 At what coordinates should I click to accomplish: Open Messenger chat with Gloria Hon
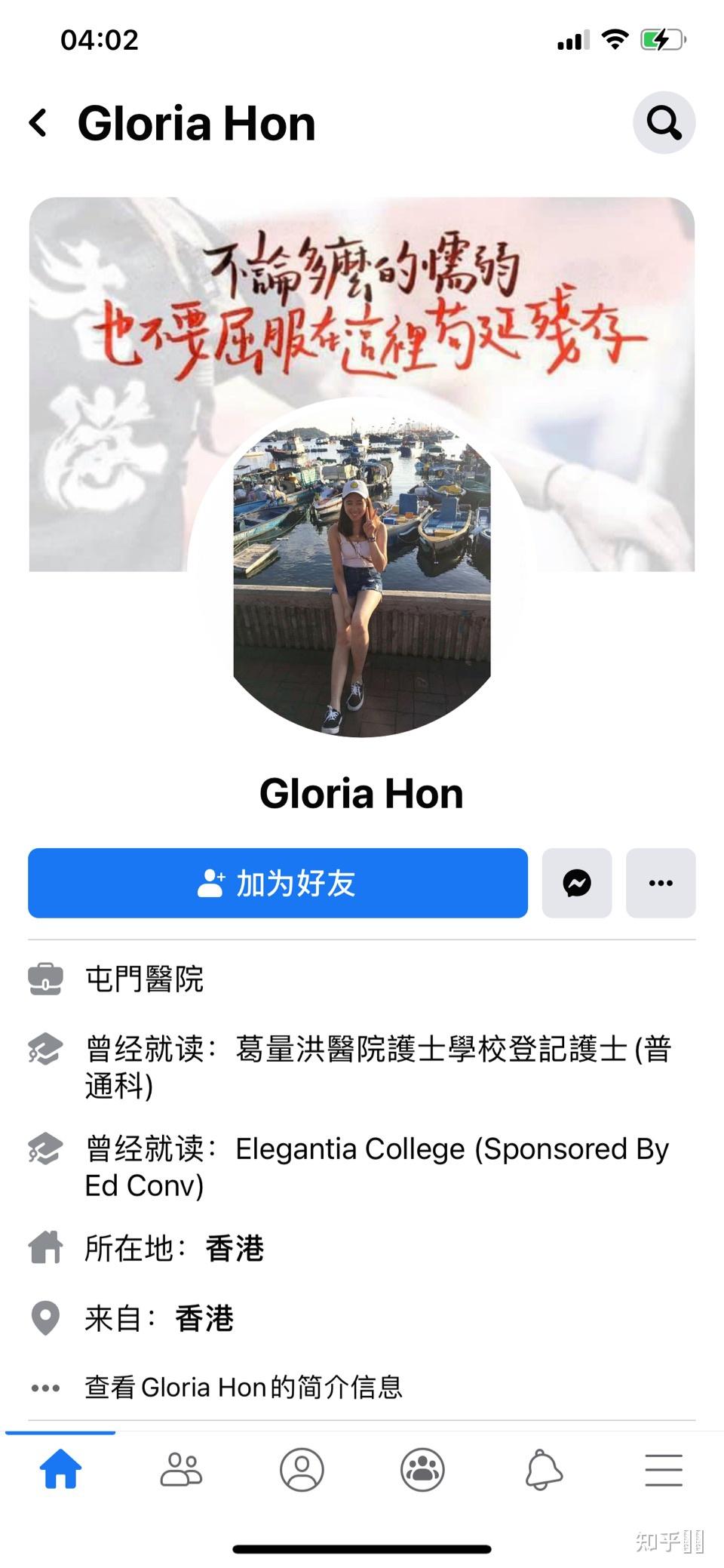577,883
